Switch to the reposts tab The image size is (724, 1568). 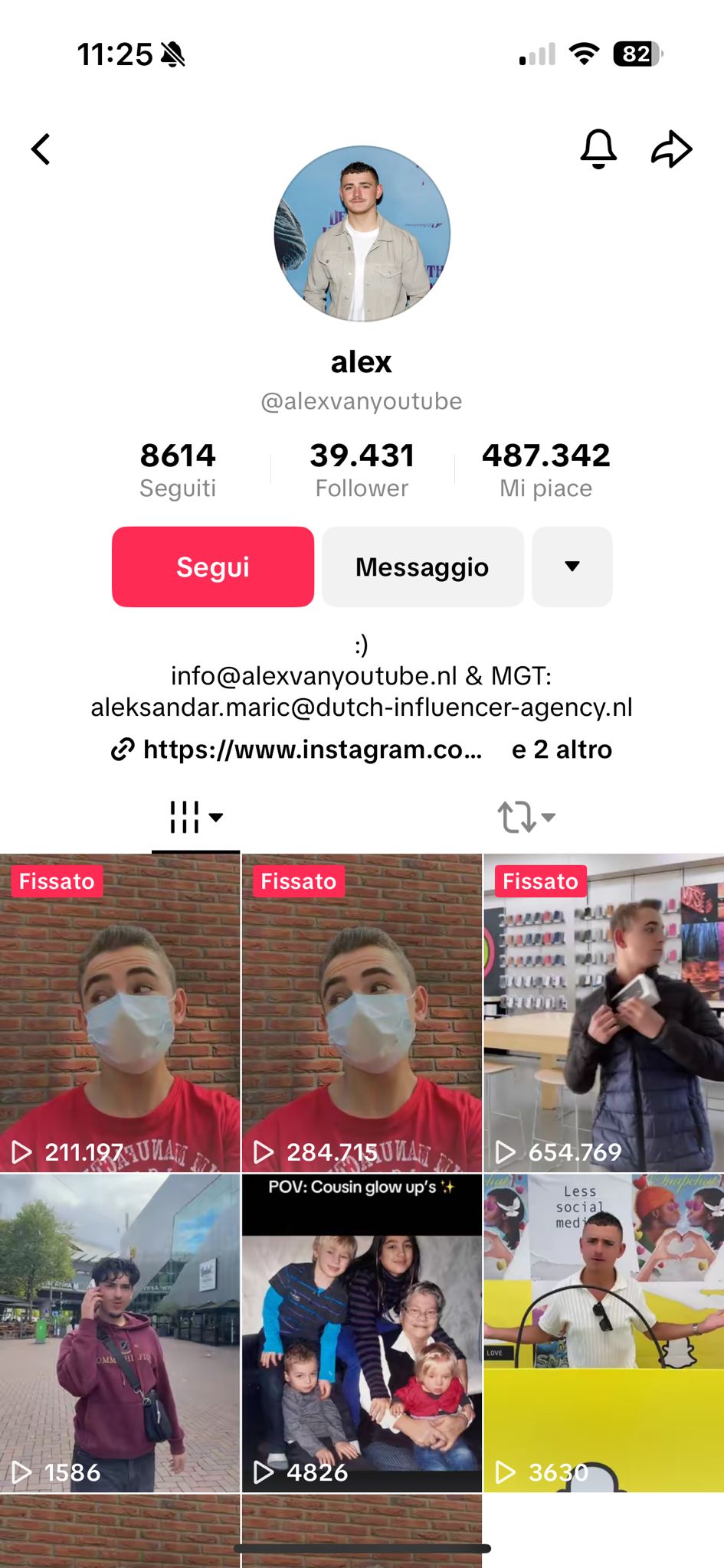526,817
